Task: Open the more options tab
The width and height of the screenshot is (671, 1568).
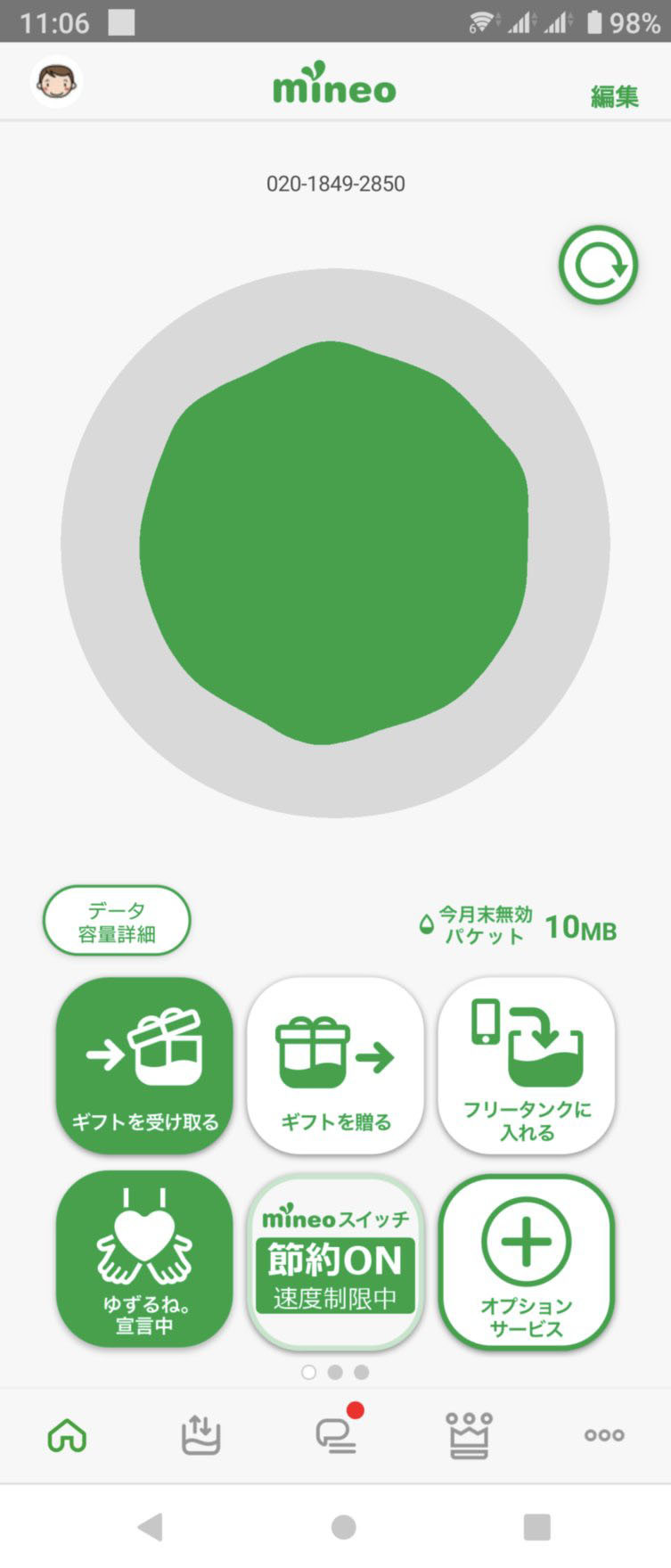Action: pos(604,1435)
